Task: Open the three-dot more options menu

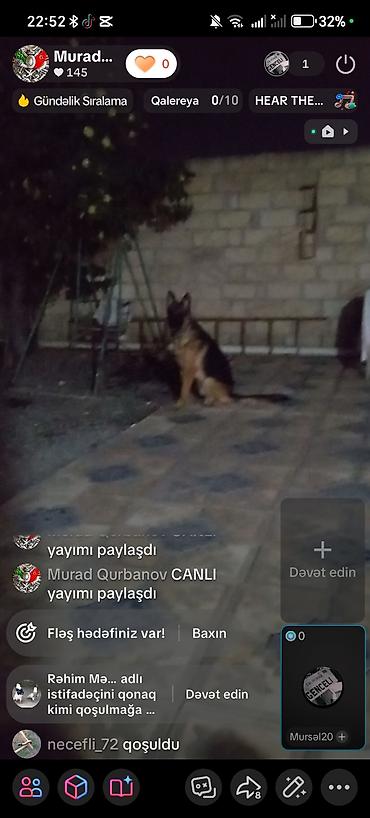Action: tap(339, 787)
